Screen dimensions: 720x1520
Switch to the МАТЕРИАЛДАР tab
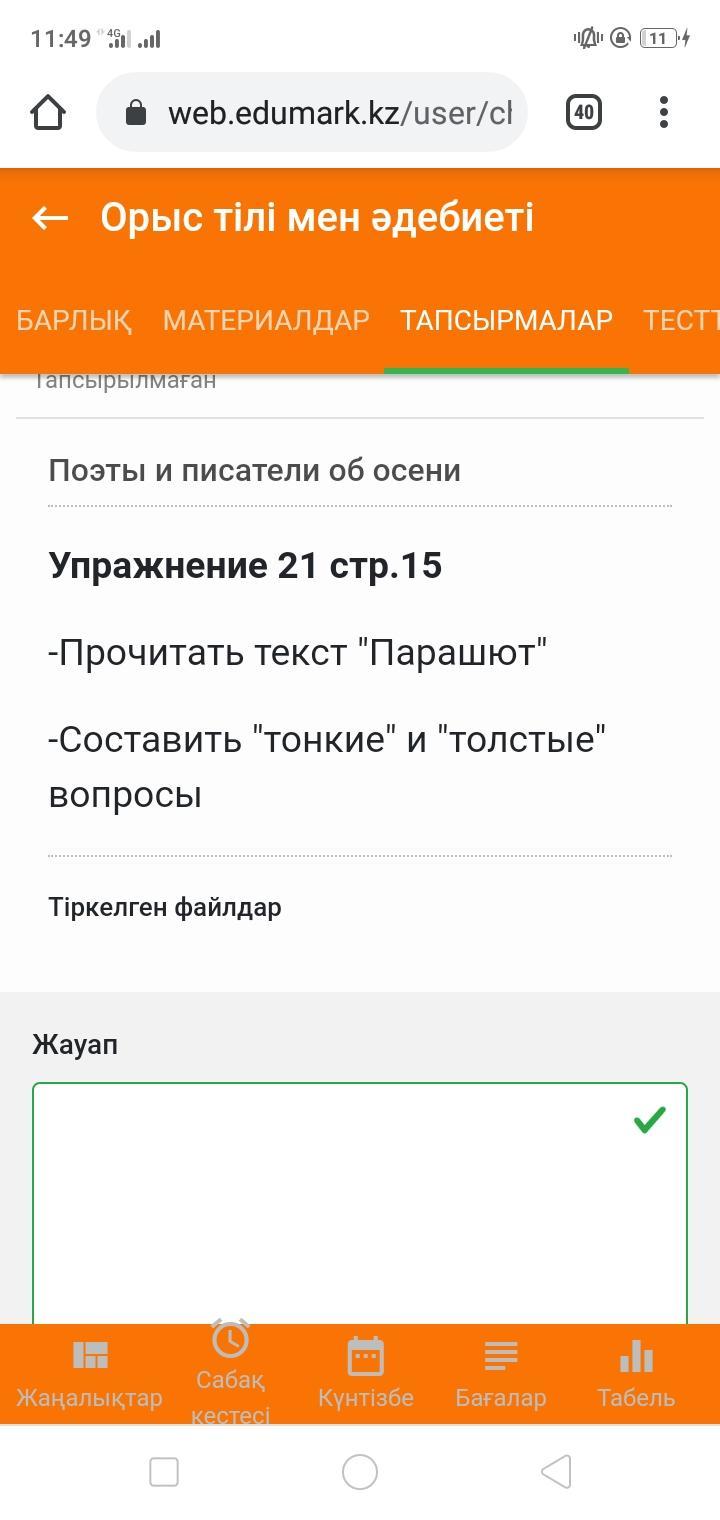point(266,320)
